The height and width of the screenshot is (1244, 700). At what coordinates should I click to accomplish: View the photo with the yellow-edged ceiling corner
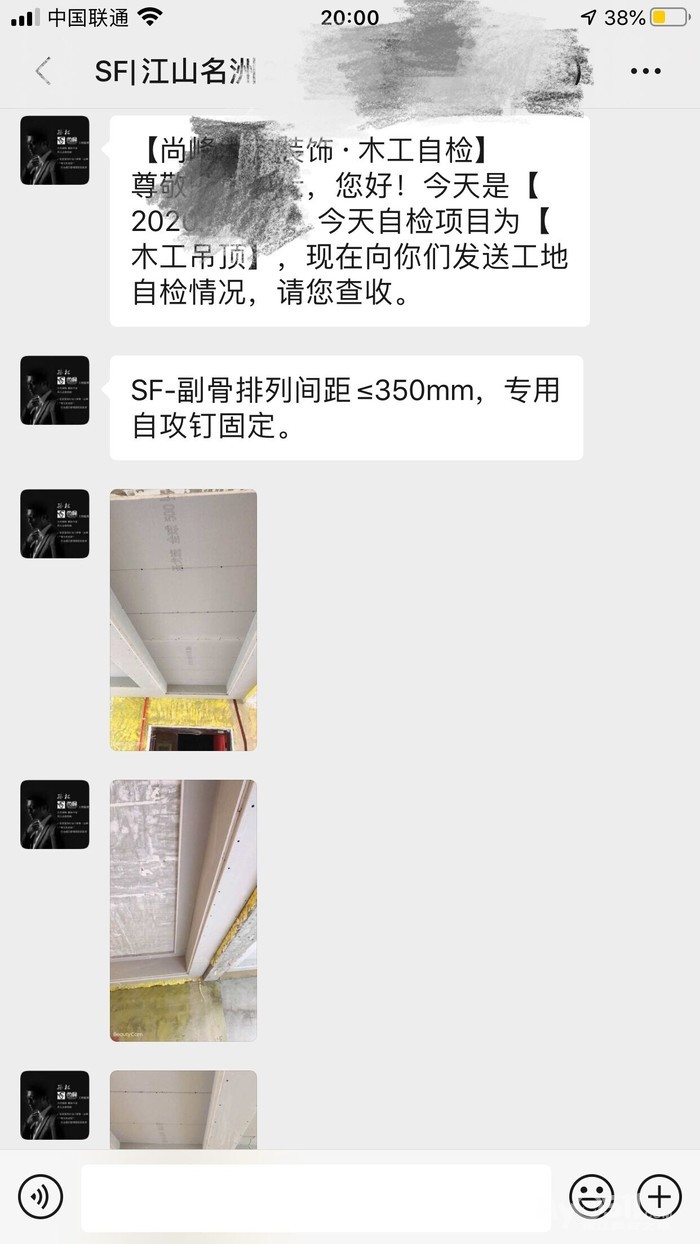pos(183,910)
